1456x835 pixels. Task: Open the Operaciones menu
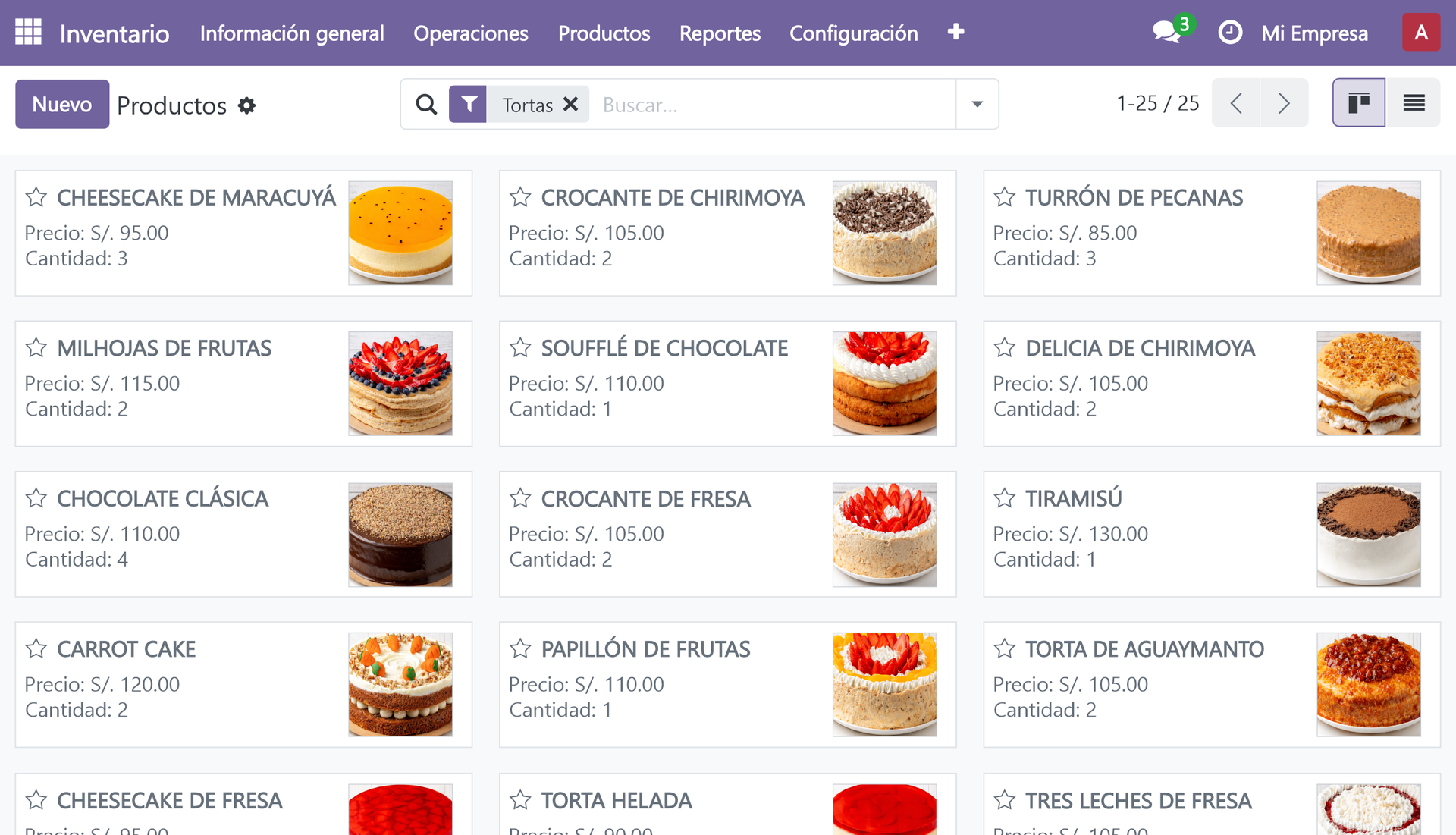[470, 33]
